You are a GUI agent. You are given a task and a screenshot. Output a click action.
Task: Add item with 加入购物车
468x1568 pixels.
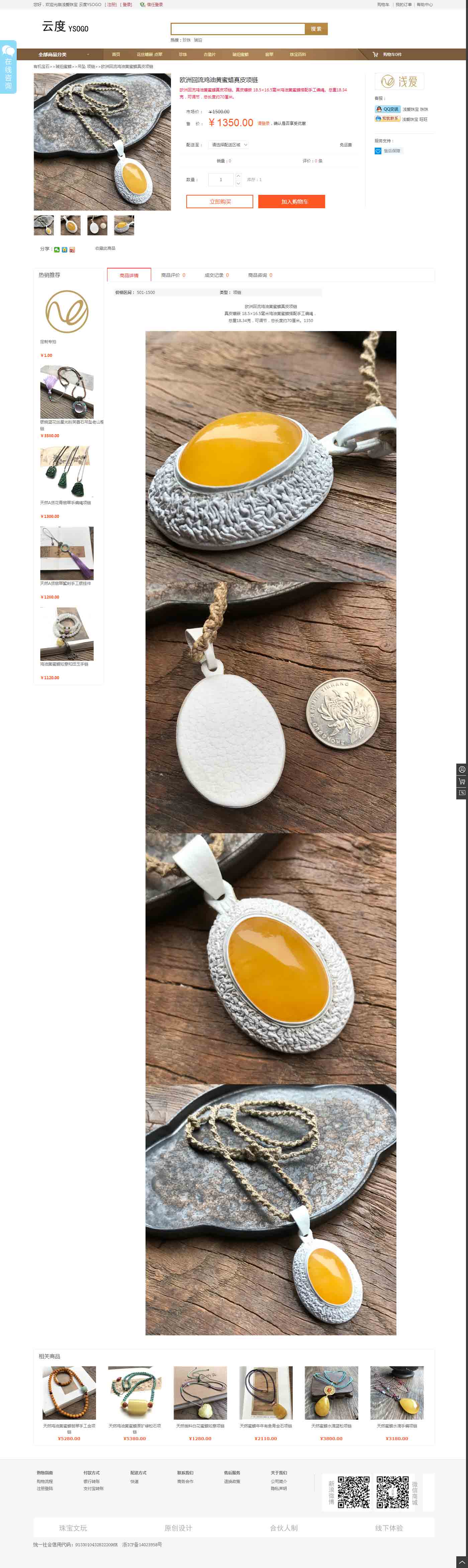[x=291, y=202]
